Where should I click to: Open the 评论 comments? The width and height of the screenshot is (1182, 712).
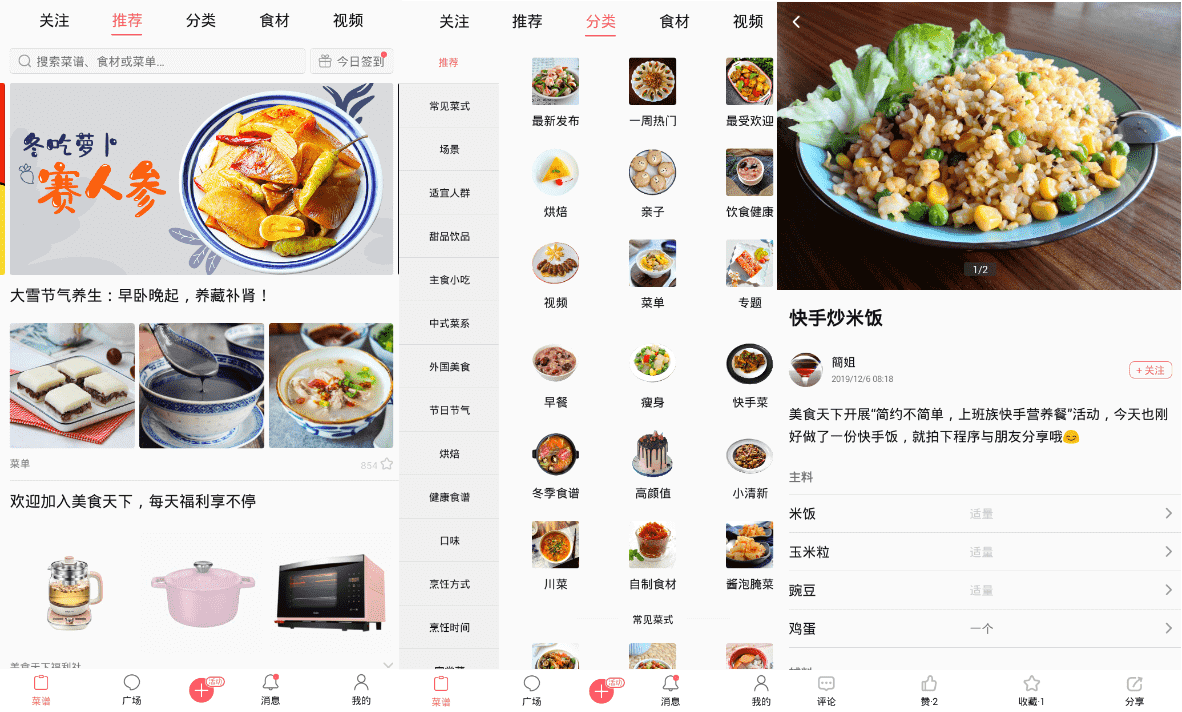click(x=826, y=689)
